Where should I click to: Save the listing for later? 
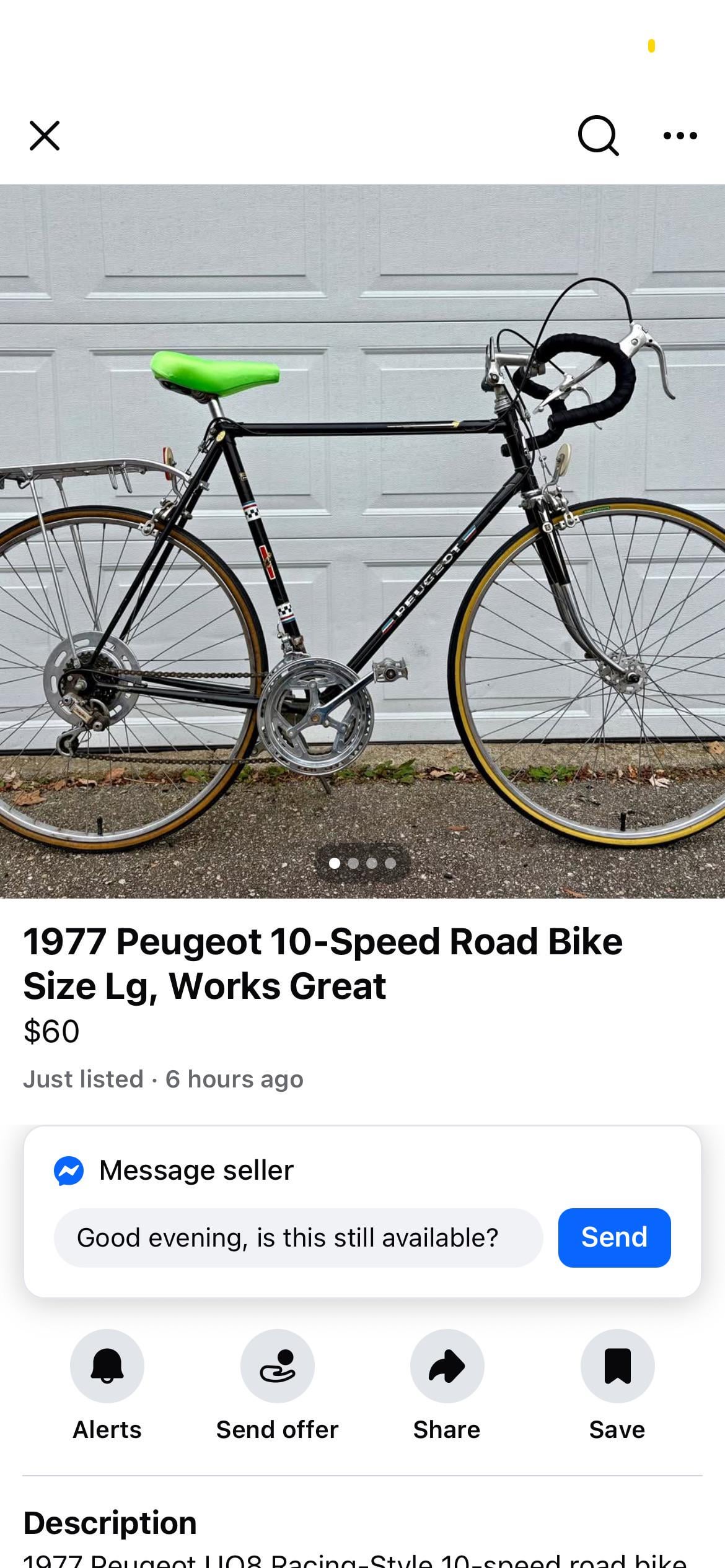pos(617,1366)
